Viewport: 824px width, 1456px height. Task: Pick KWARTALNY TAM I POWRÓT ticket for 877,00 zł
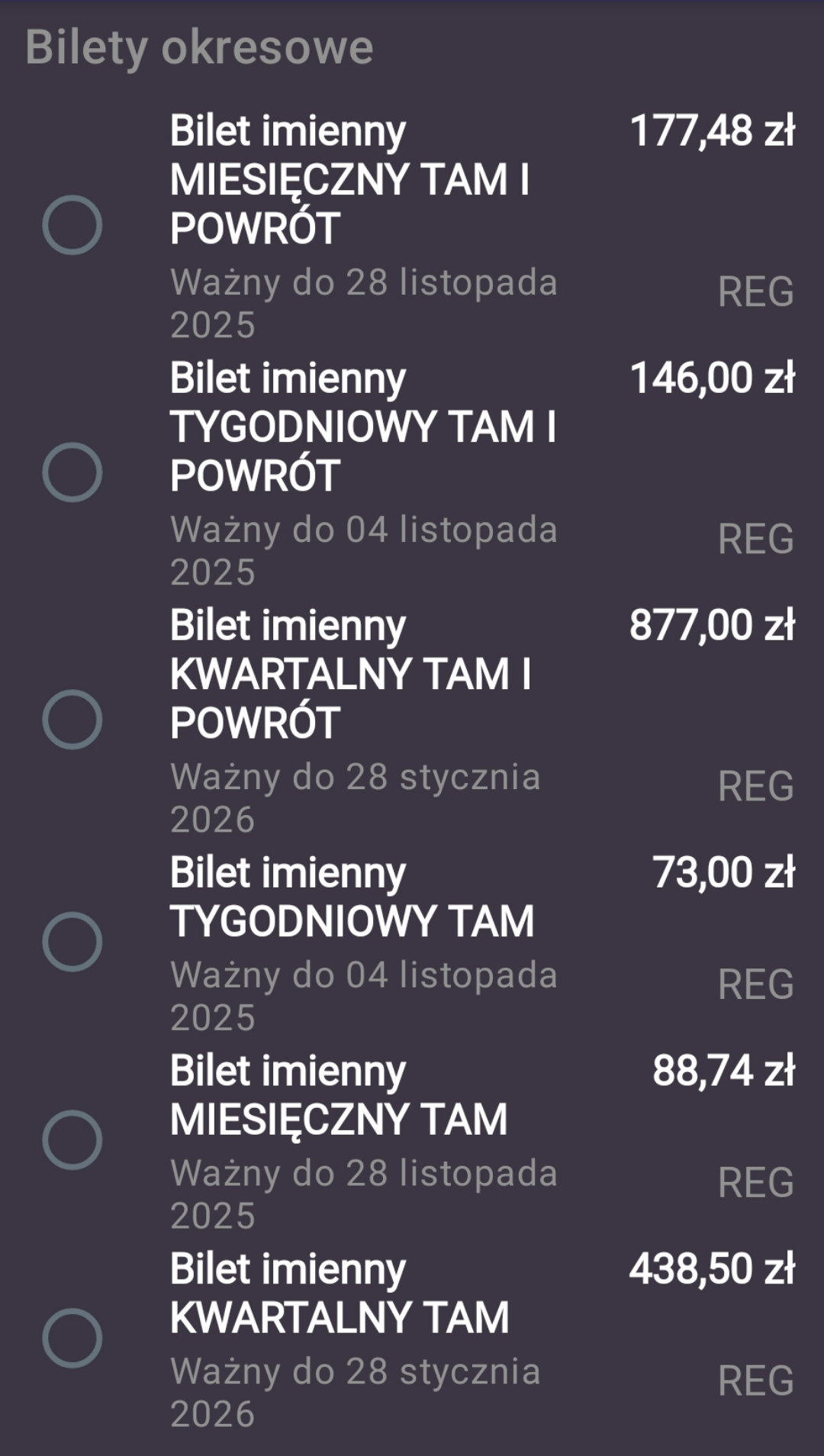tap(72, 720)
